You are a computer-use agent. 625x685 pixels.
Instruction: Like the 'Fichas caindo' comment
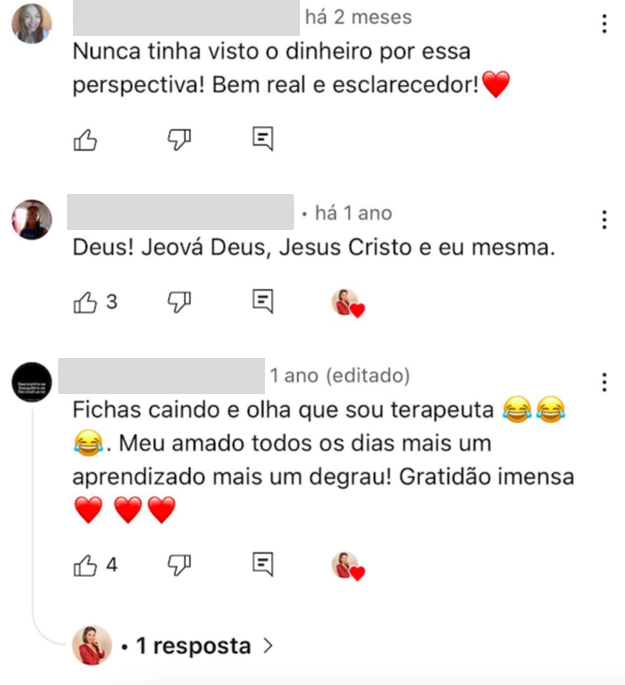click(x=86, y=565)
